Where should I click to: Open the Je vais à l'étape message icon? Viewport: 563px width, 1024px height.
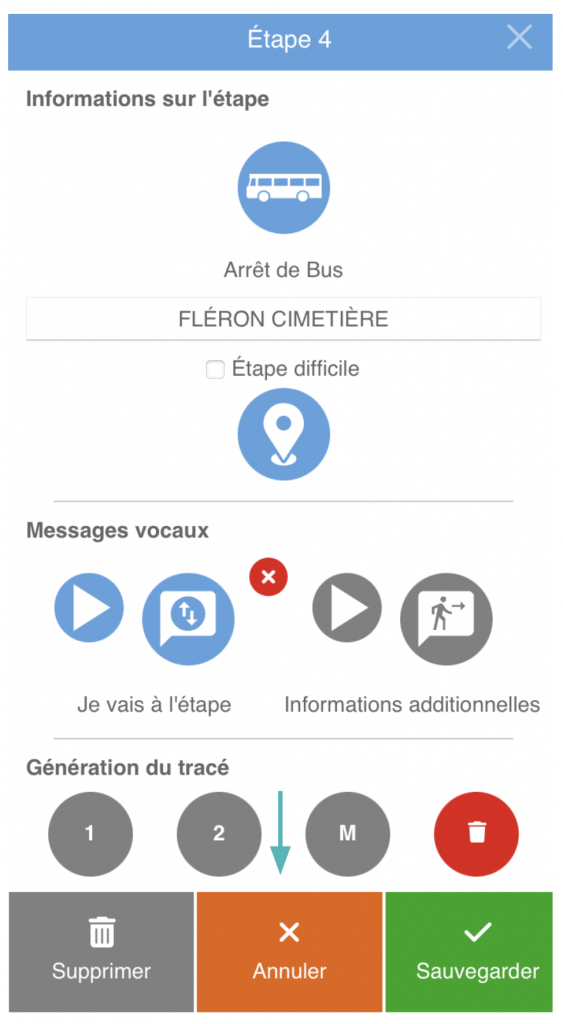tap(188, 619)
